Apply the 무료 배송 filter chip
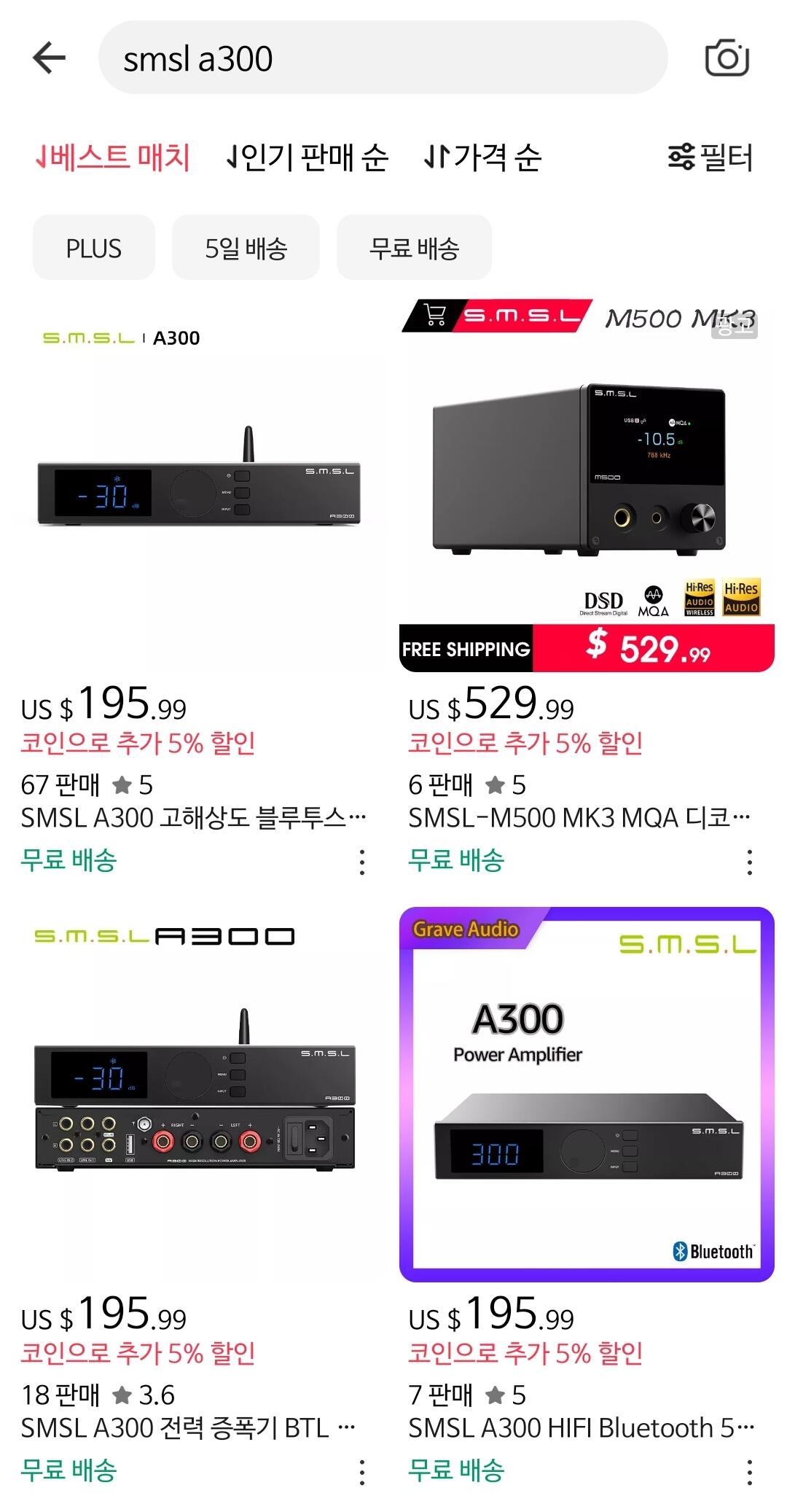 click(x=414, y=248)
